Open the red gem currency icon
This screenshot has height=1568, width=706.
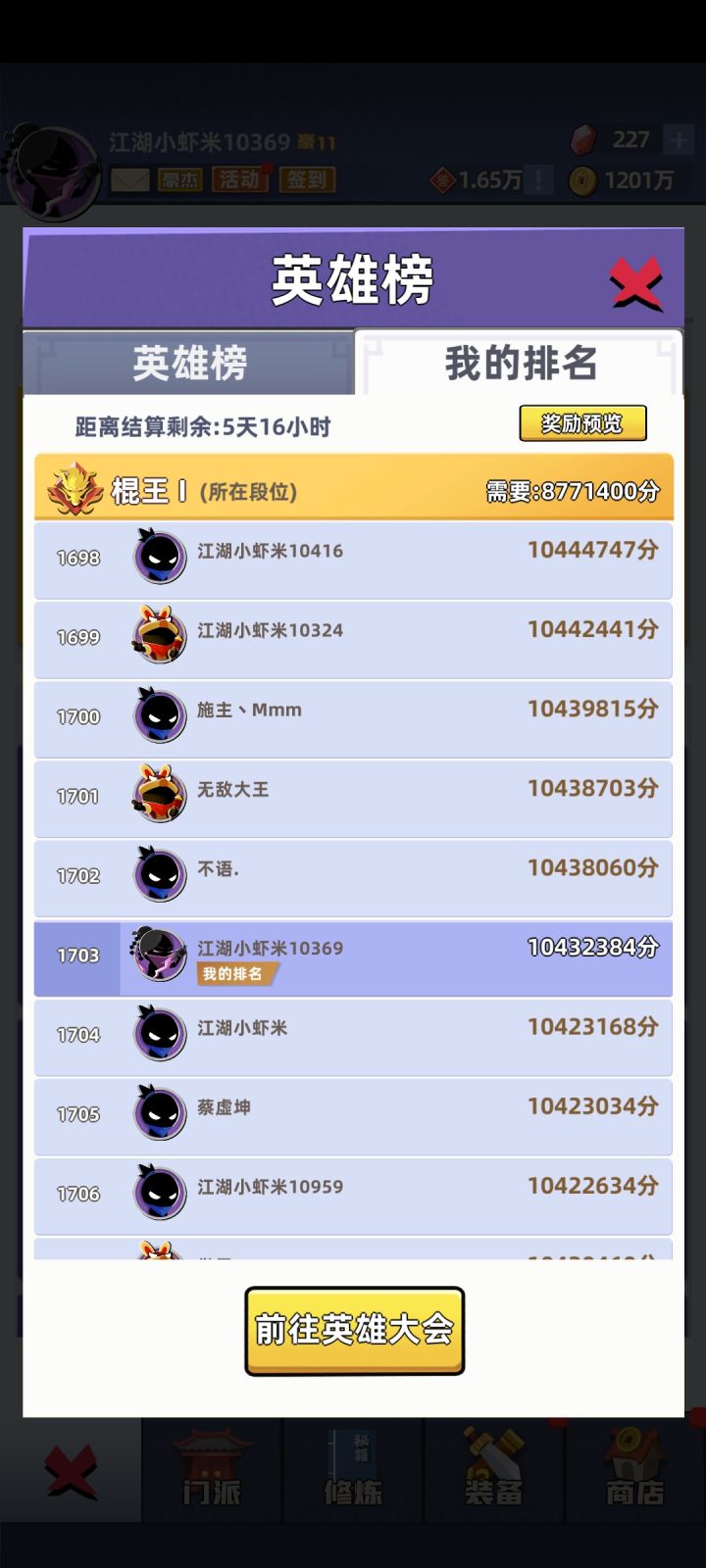pyautogui.click(x=582, y=140)
